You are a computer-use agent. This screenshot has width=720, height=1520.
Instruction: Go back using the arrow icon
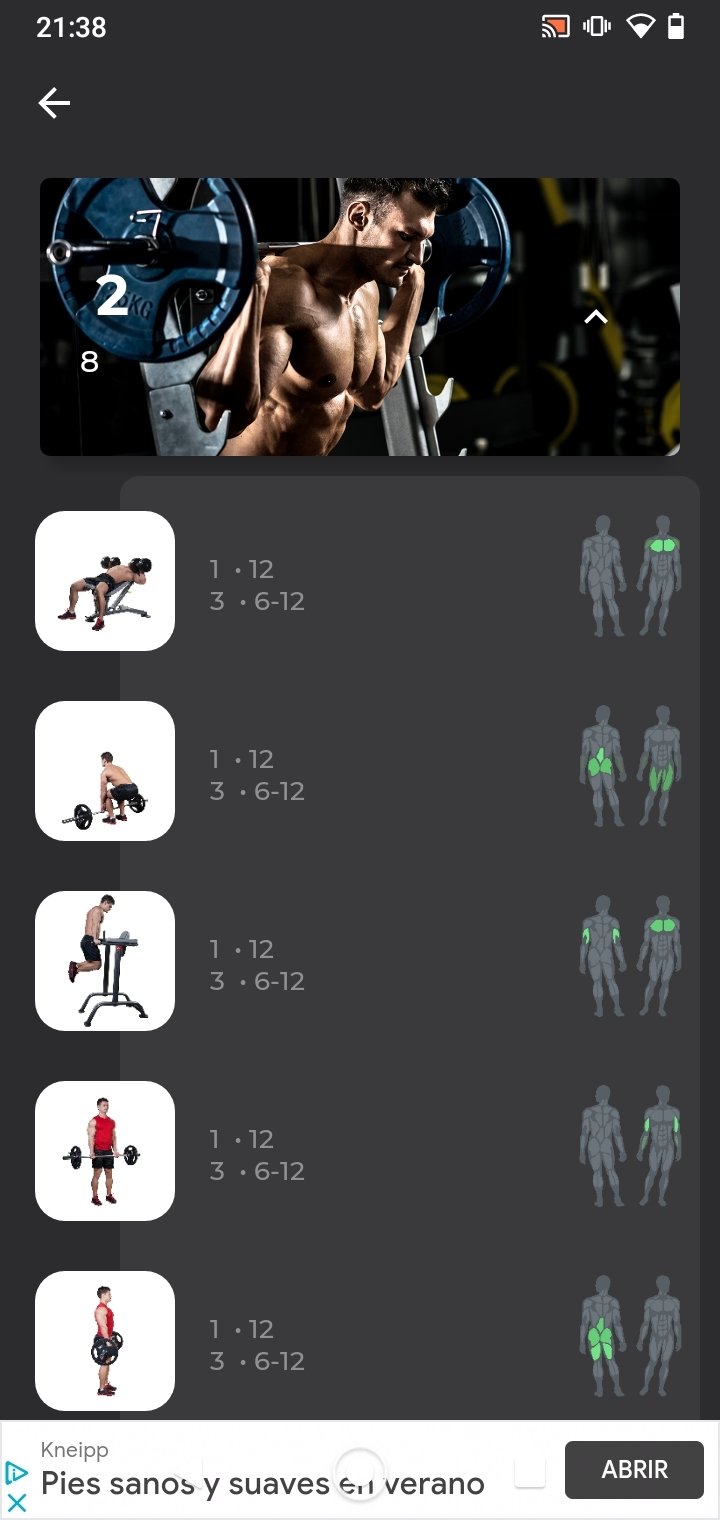[x=54, y=103]
